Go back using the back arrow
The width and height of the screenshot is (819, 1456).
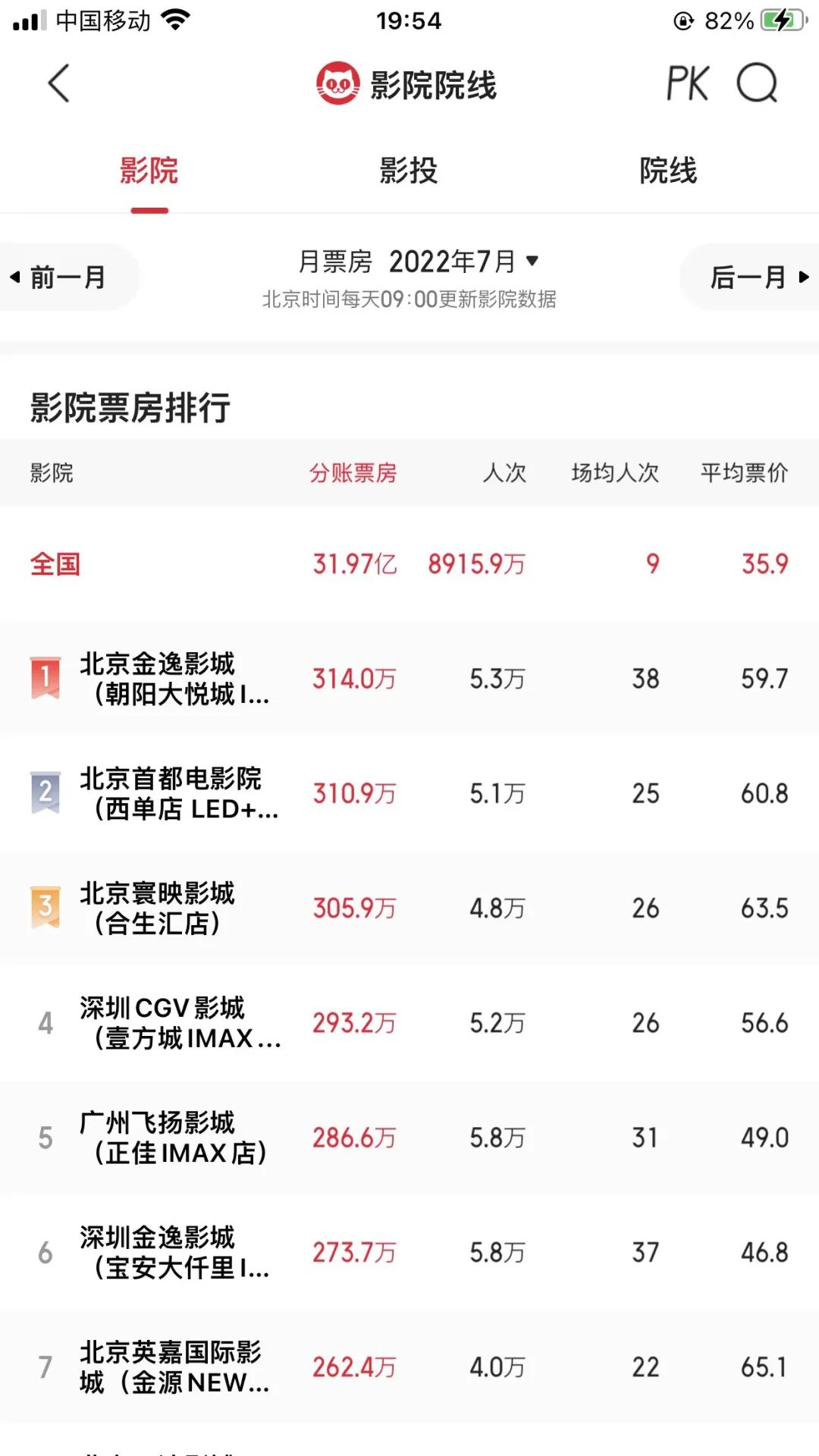point(59,83)
